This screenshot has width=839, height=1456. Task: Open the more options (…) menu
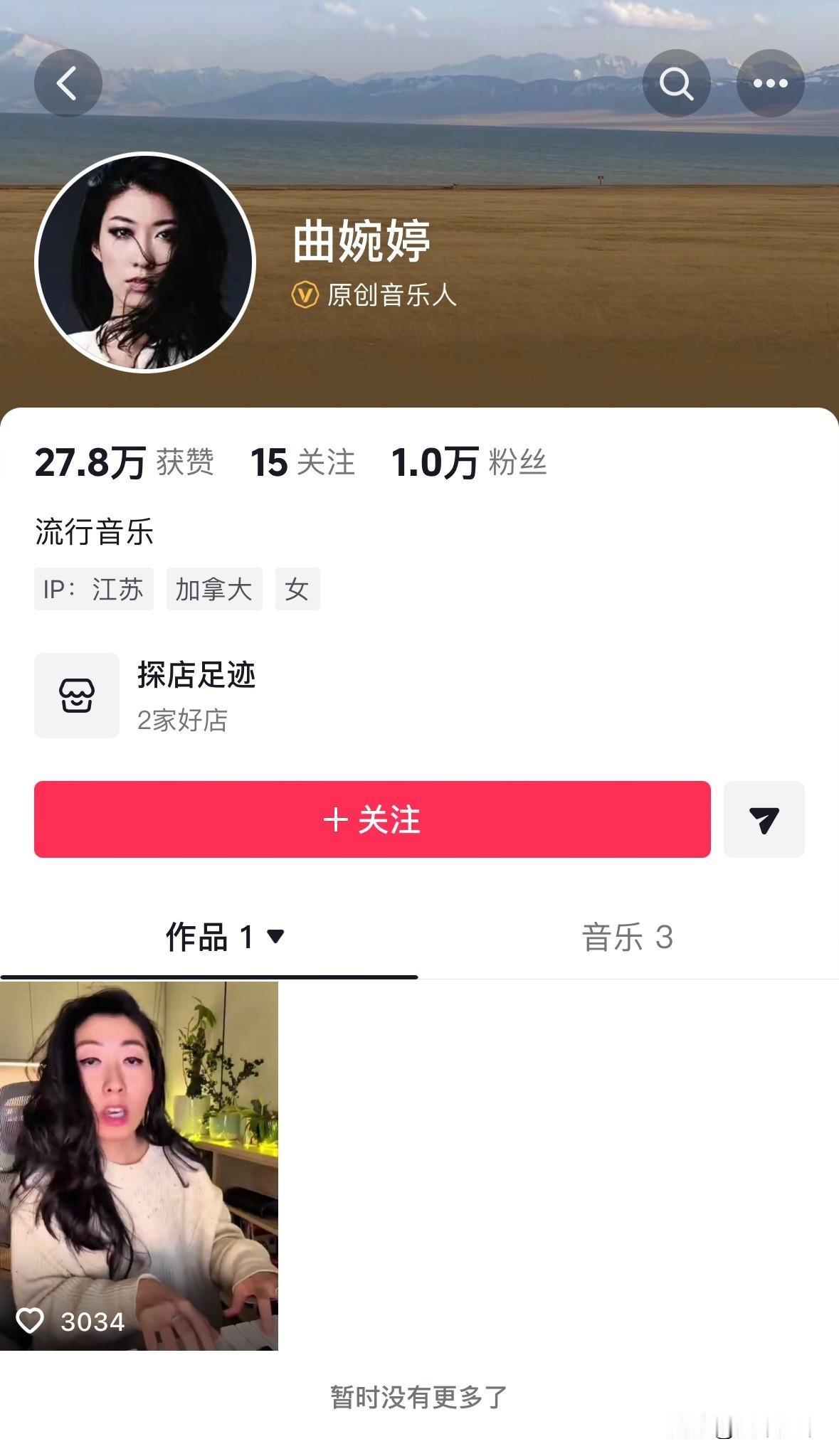click(x=771, y=83)
